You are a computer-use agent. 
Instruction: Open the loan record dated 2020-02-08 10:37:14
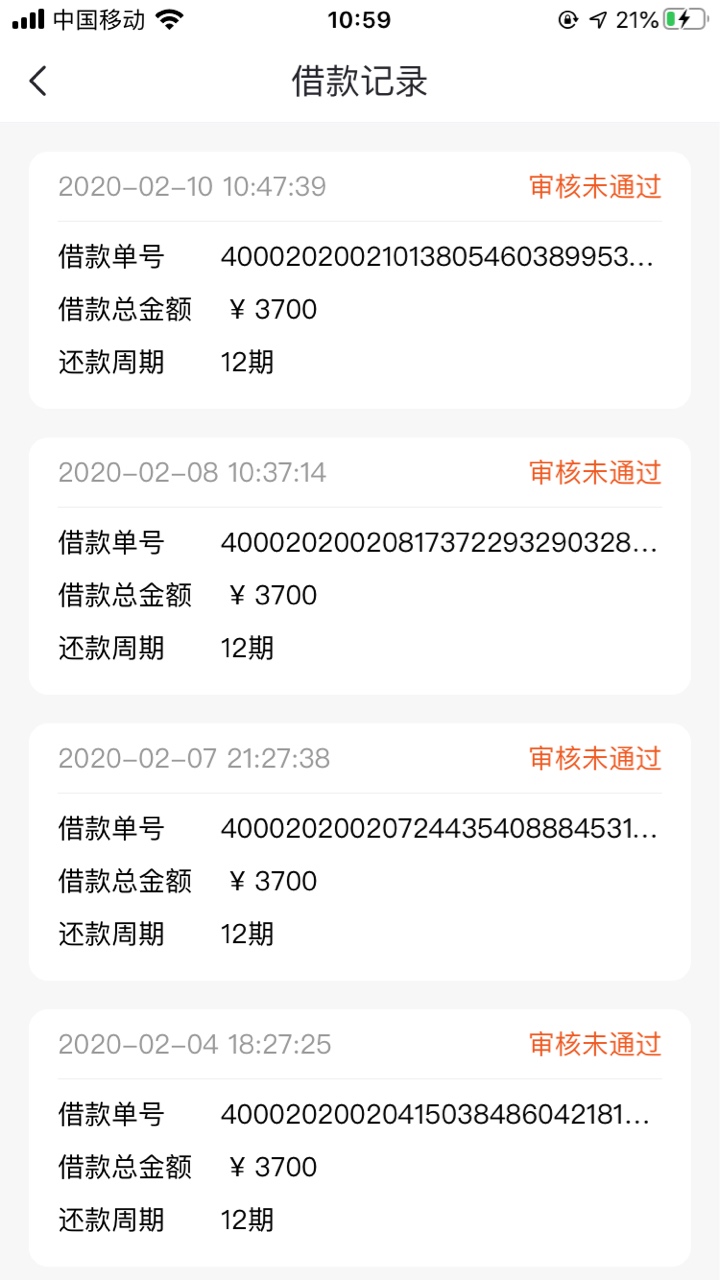(x=360, y=566)
